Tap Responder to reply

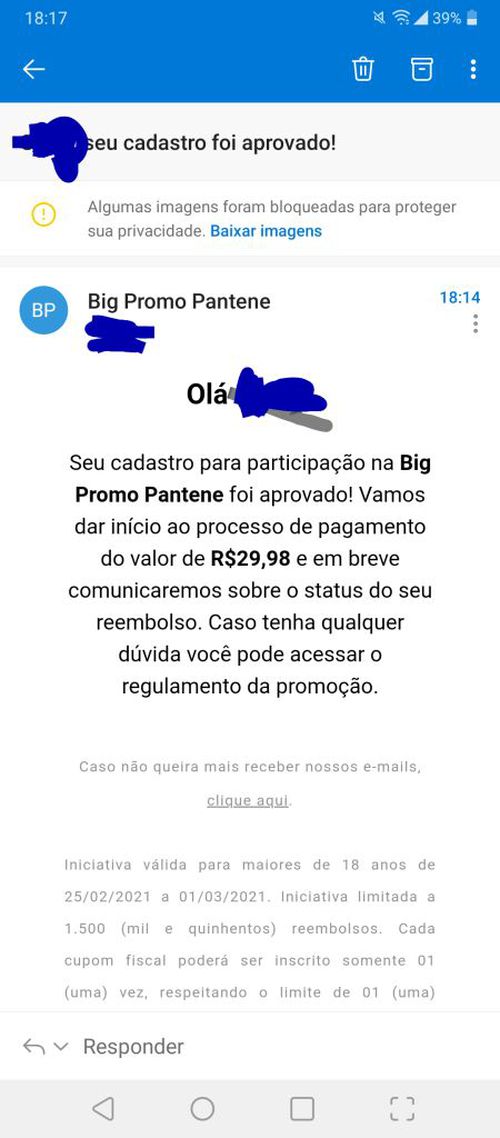pos(134,1047)
